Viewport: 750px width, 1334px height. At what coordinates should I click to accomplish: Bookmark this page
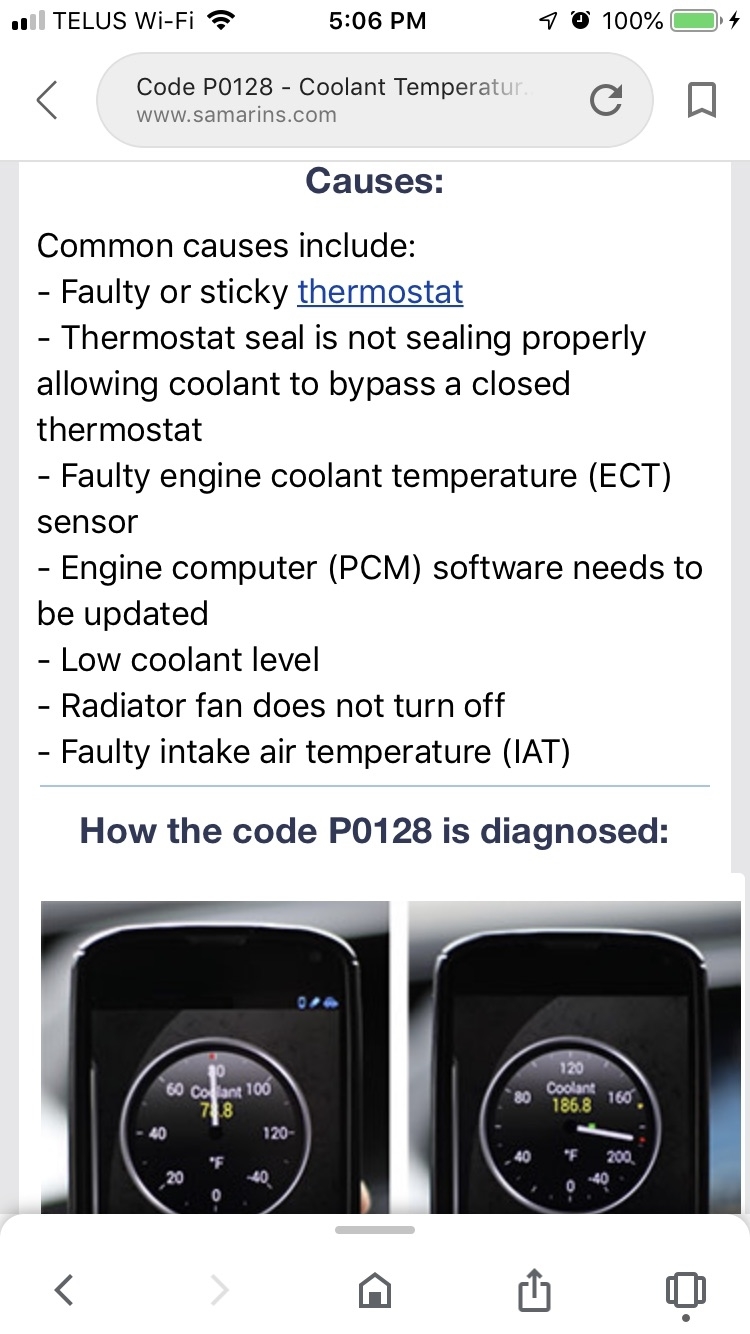click(703, 100)
